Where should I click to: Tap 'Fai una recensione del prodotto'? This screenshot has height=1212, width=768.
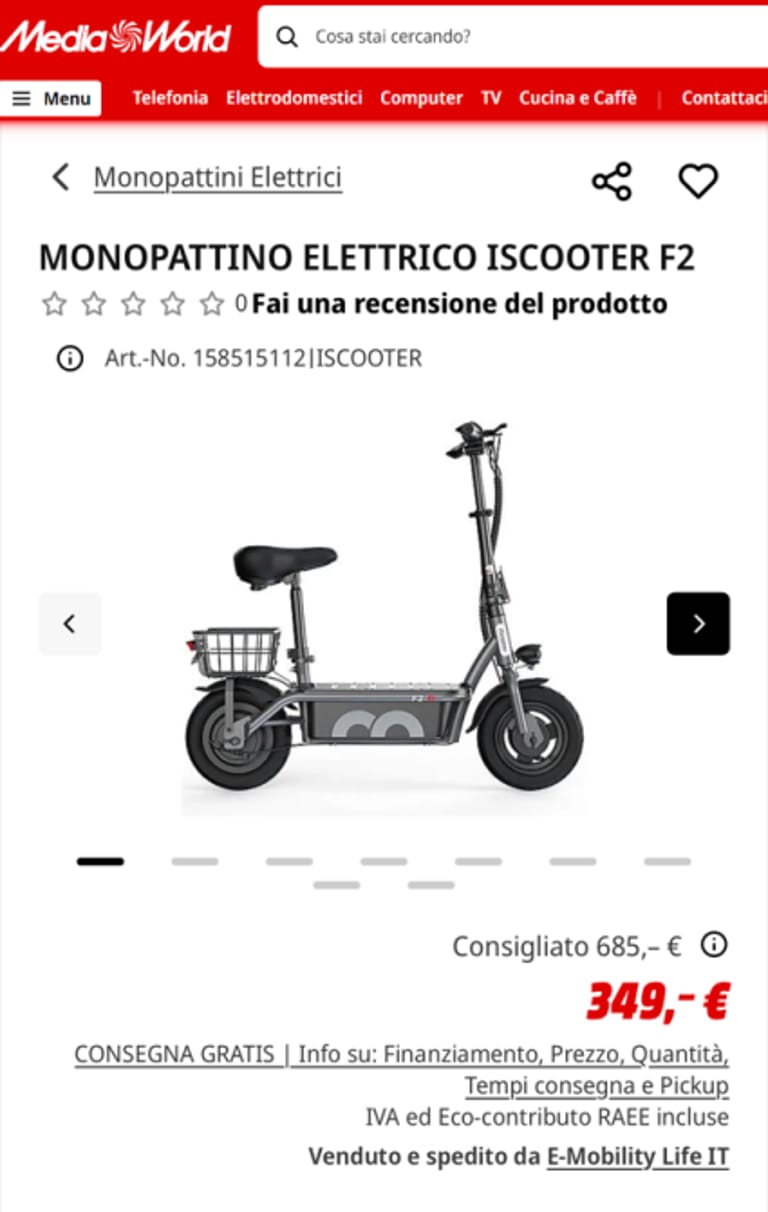[459, 303]
